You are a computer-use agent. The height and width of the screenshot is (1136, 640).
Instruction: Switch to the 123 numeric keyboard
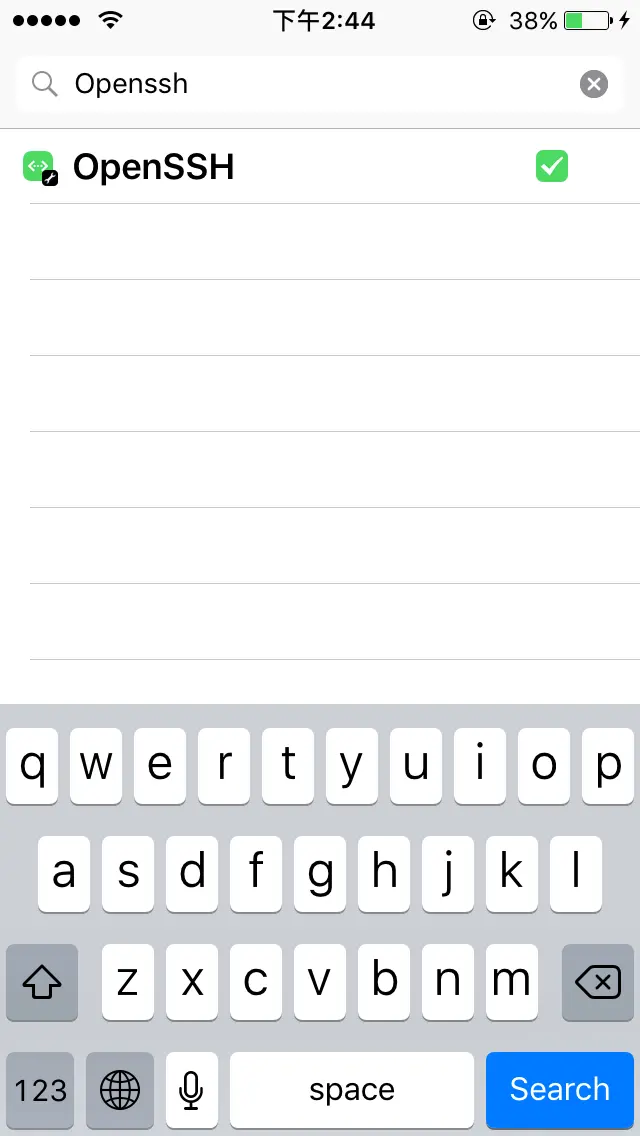pos(41,1089)
